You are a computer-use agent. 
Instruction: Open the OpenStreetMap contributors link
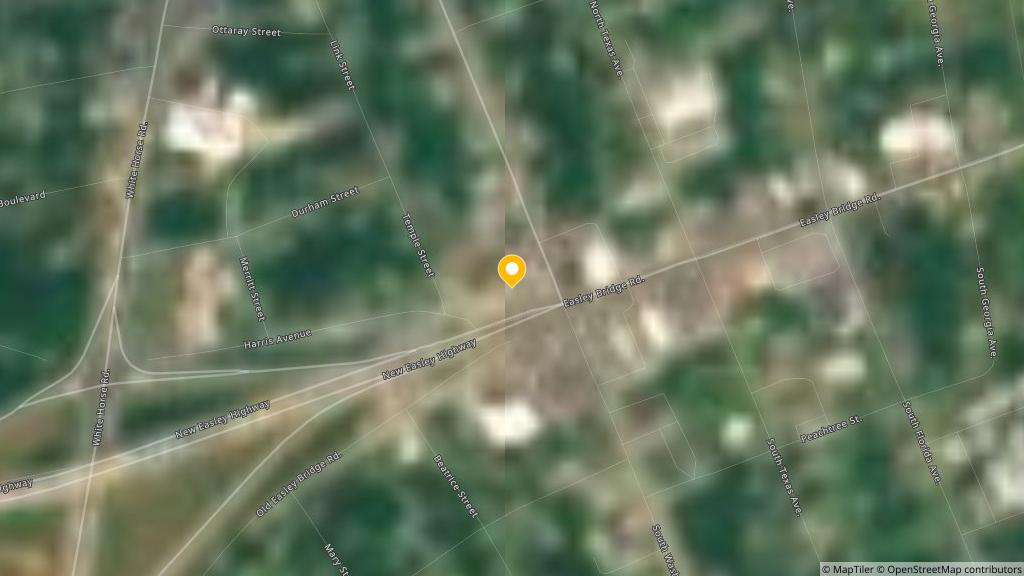(948, 569)
